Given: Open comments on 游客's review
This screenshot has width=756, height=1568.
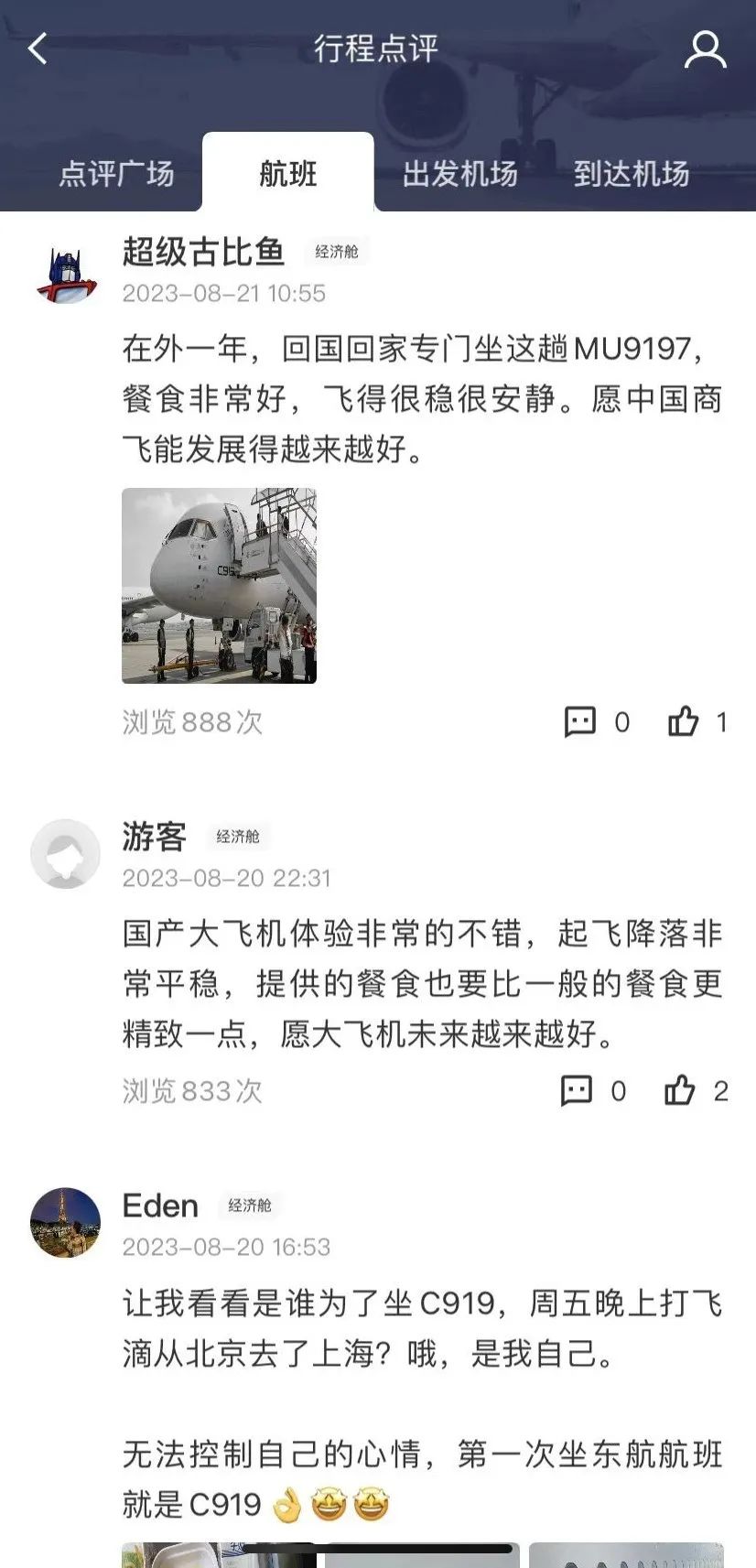Looking at the screenshot, I should coord(577,1091).
